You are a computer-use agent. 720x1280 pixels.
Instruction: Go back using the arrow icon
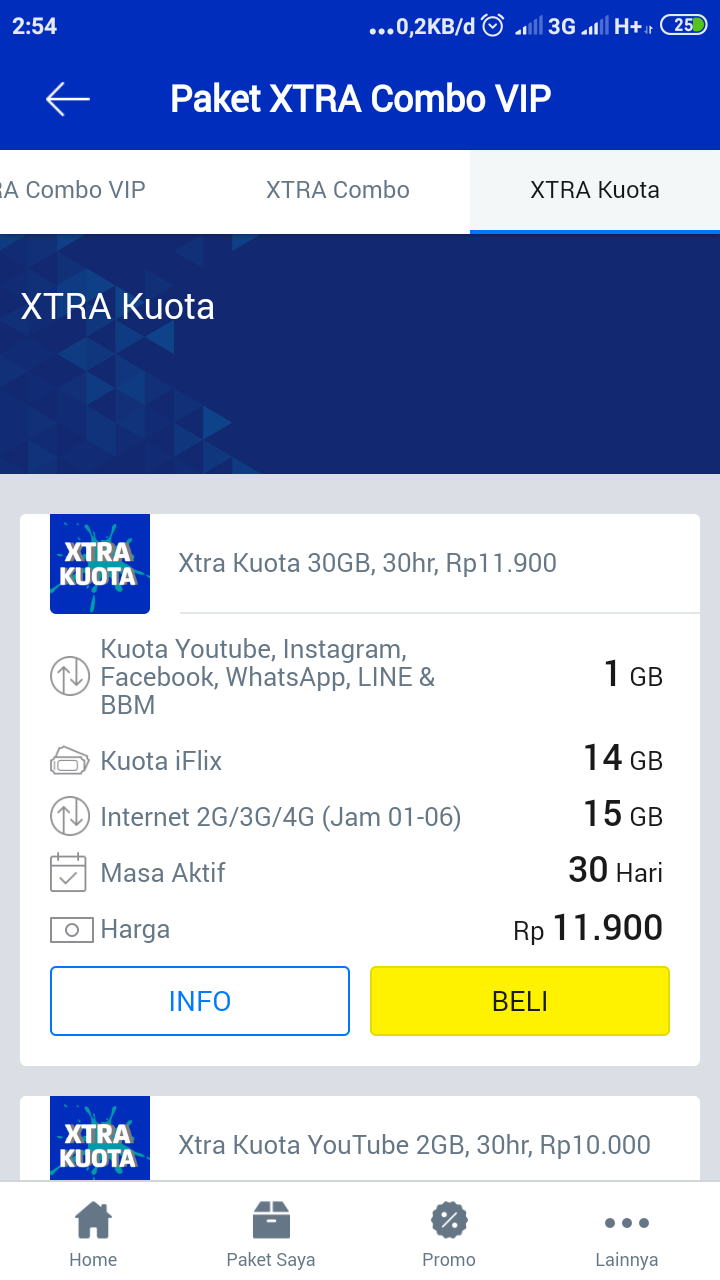[67, 99]
